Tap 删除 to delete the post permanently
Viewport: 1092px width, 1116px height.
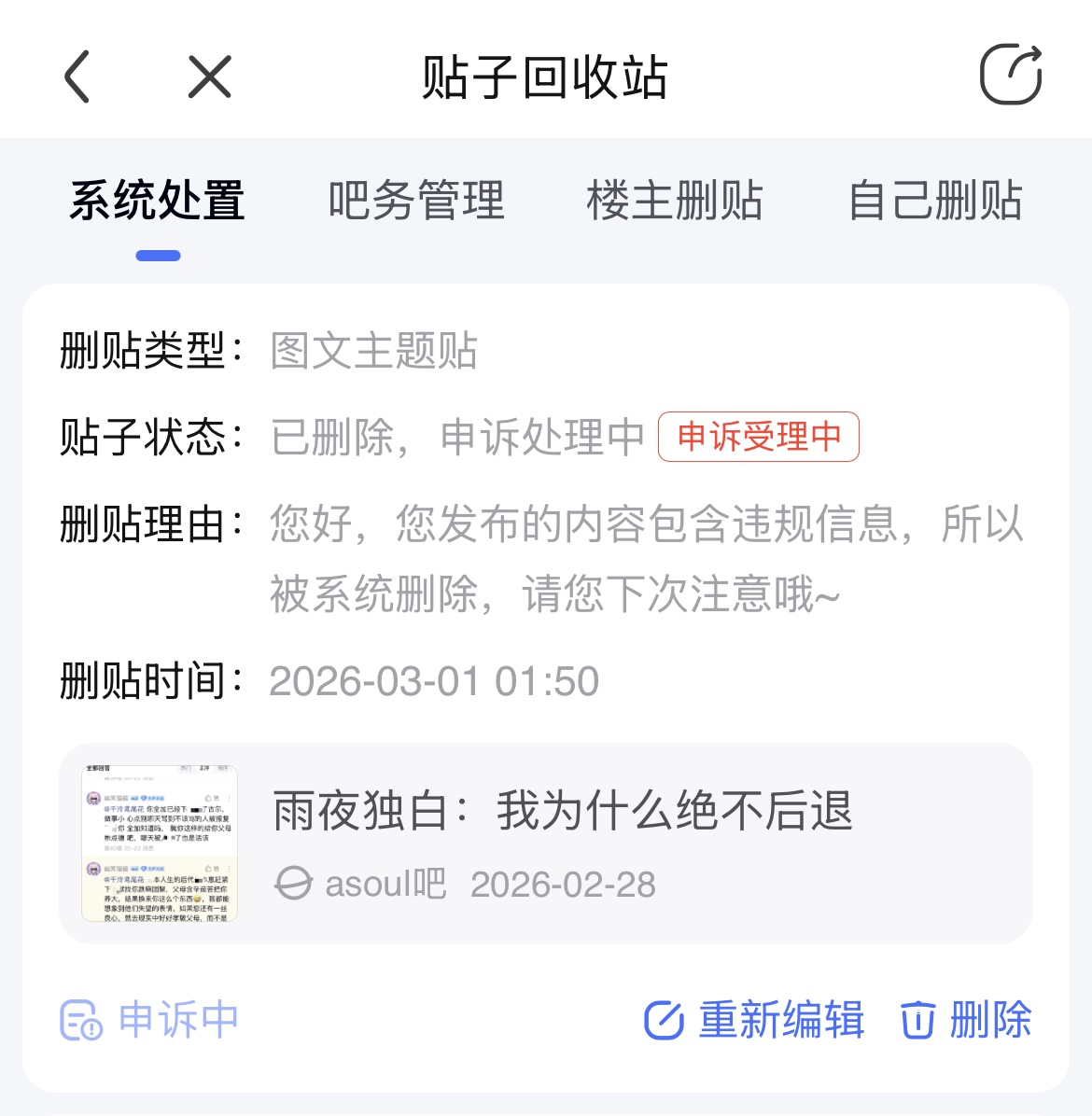tap(967, 1020)
